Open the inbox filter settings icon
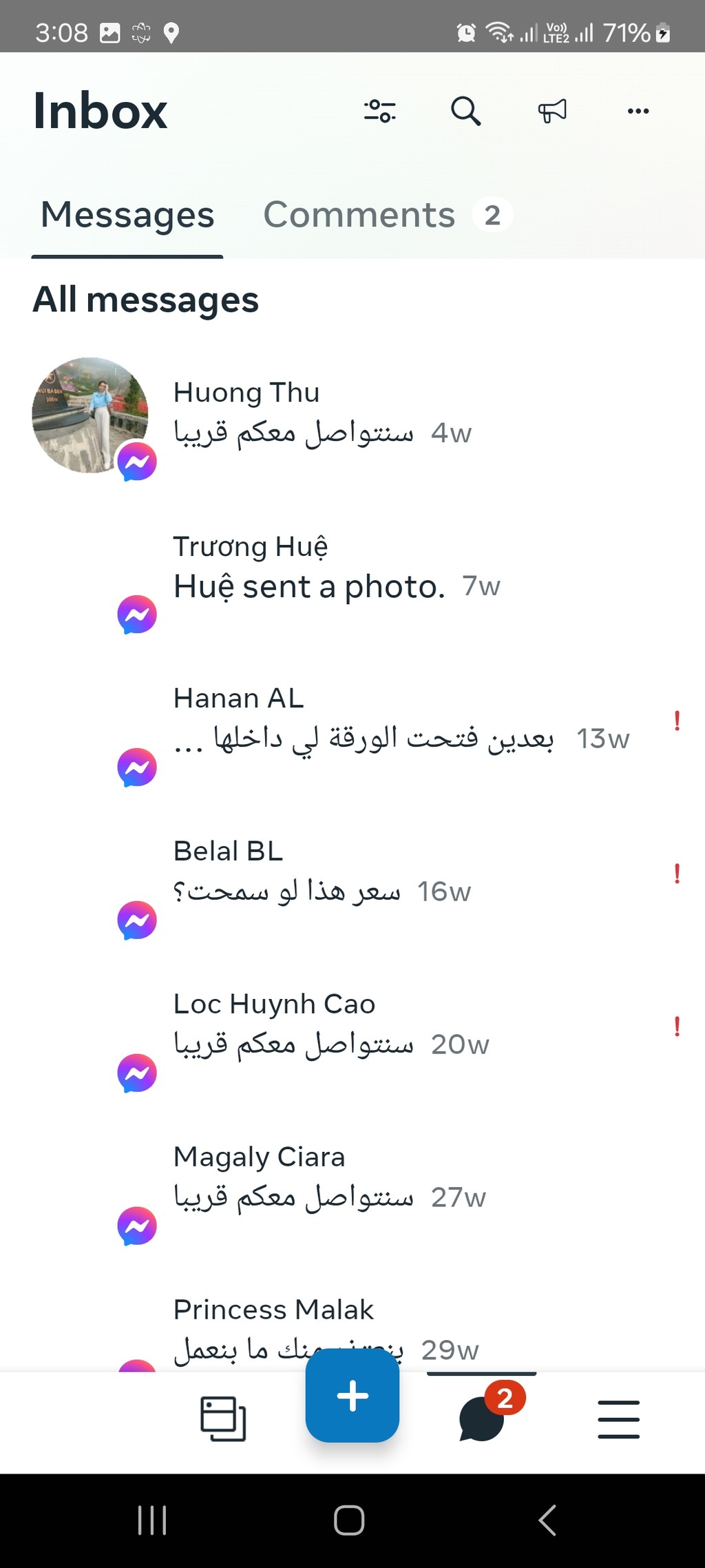The height and width of the screenshot is (1568, 705). (x=380, y=111)
